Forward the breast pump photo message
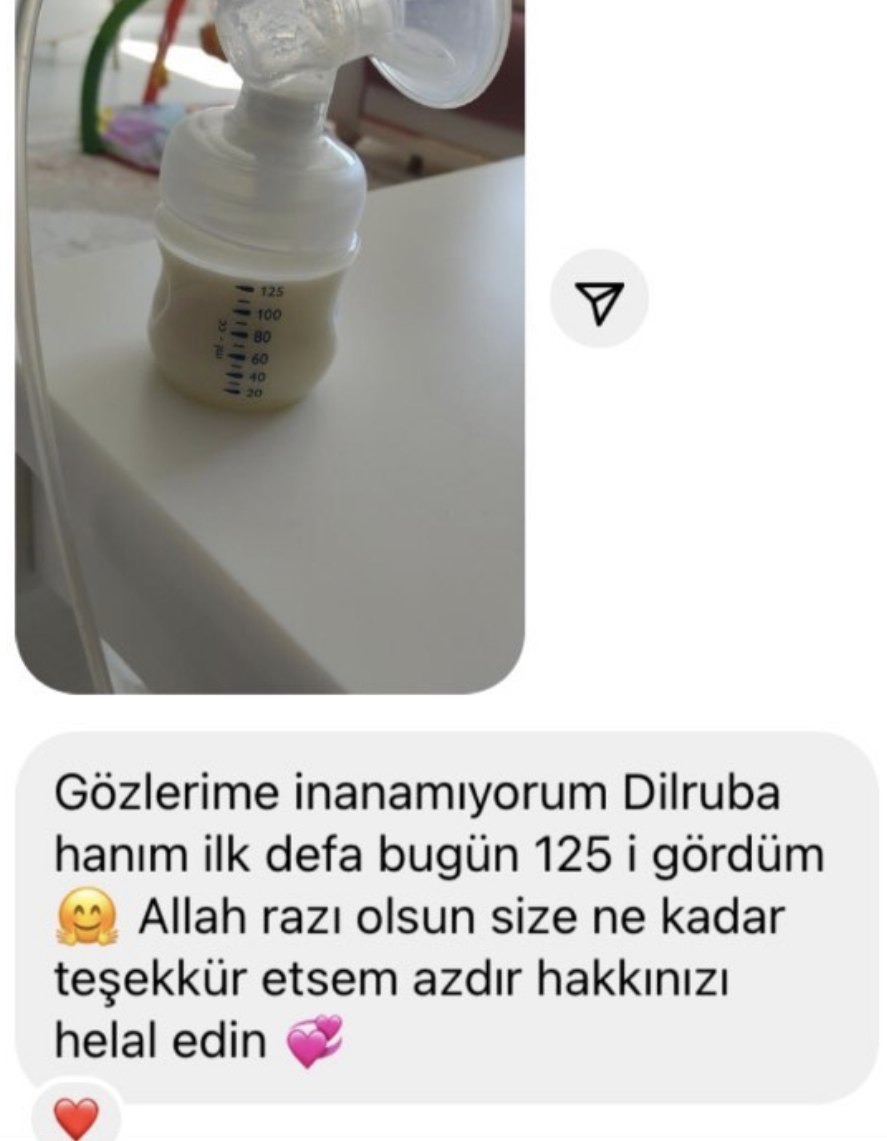887x1141 pixels. click(x=599, y=299)
